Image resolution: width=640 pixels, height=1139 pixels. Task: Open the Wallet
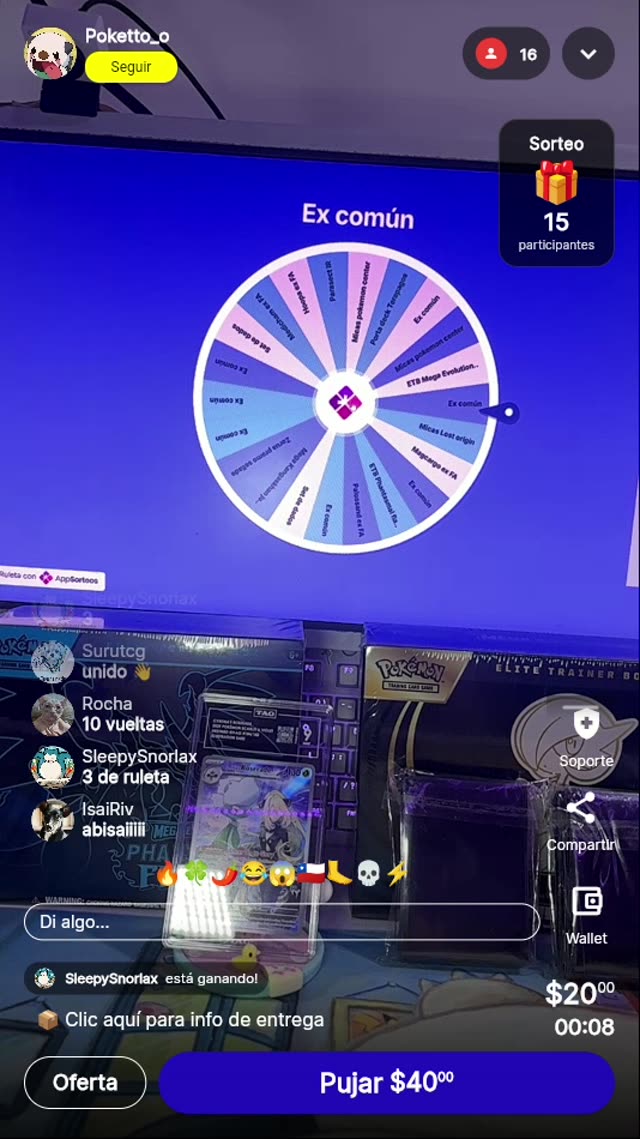(586, 914)
